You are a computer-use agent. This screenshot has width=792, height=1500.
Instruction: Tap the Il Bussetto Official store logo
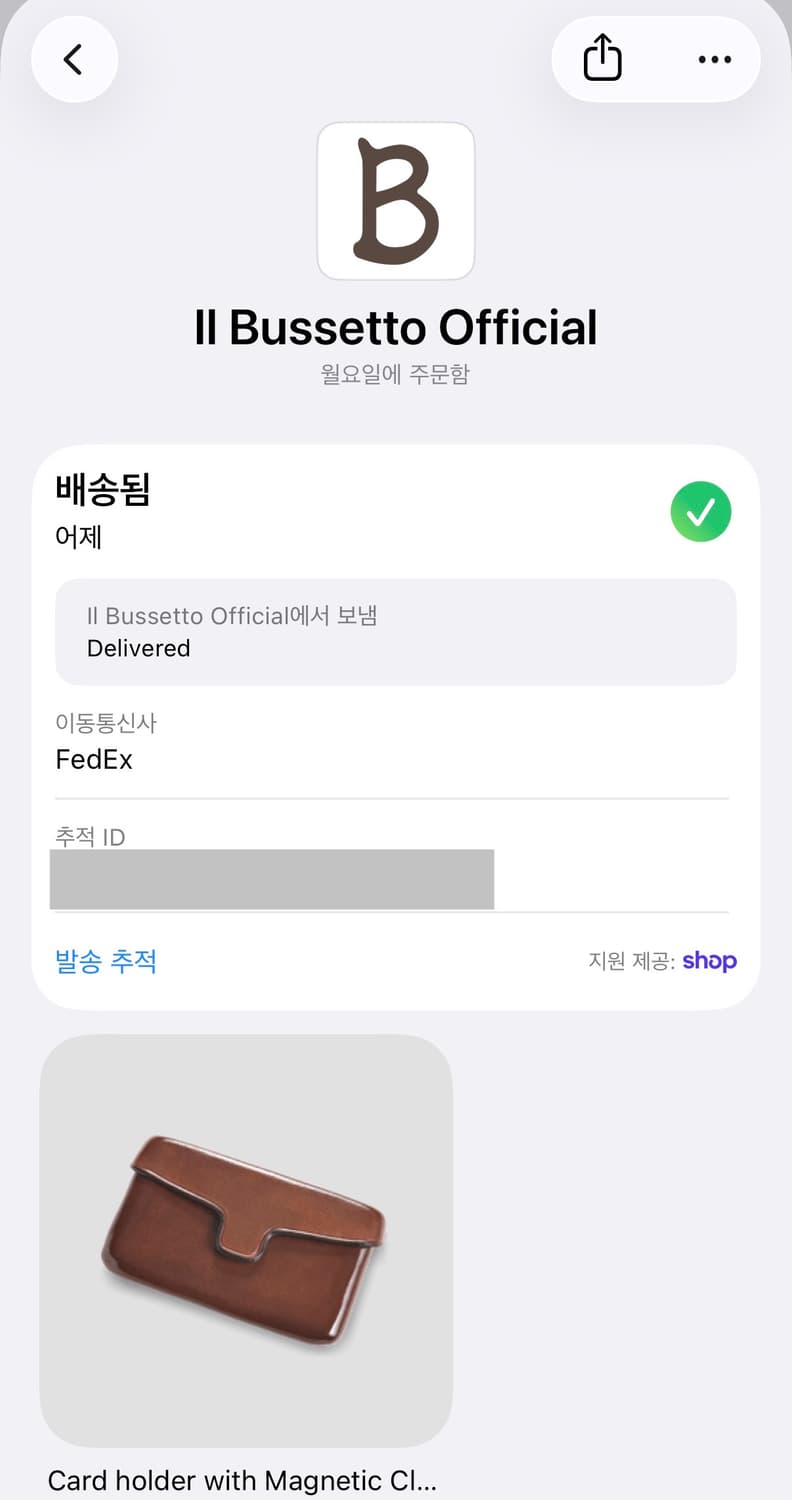click(395, 199)
